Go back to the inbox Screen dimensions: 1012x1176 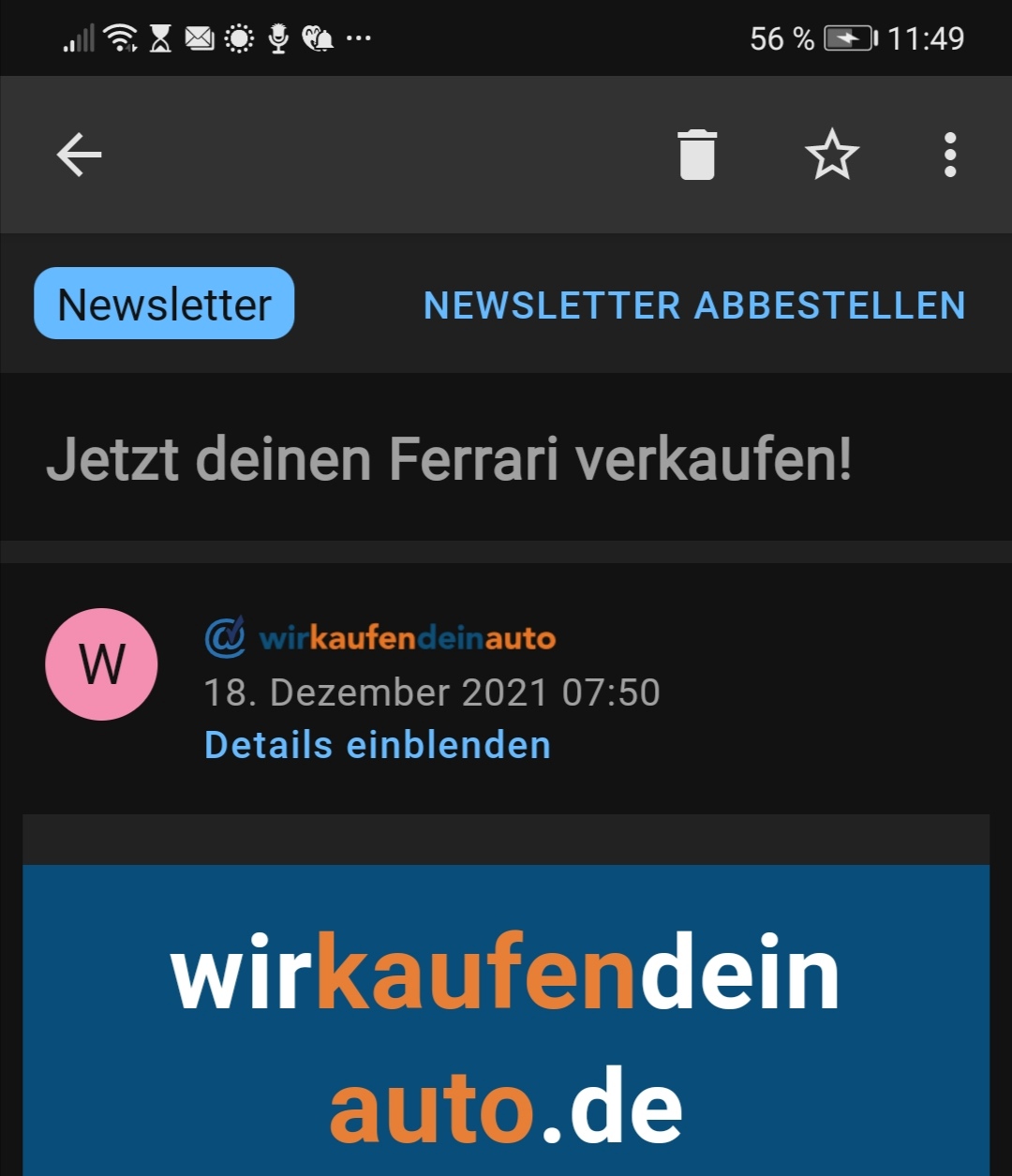click(x=80, y=155)
